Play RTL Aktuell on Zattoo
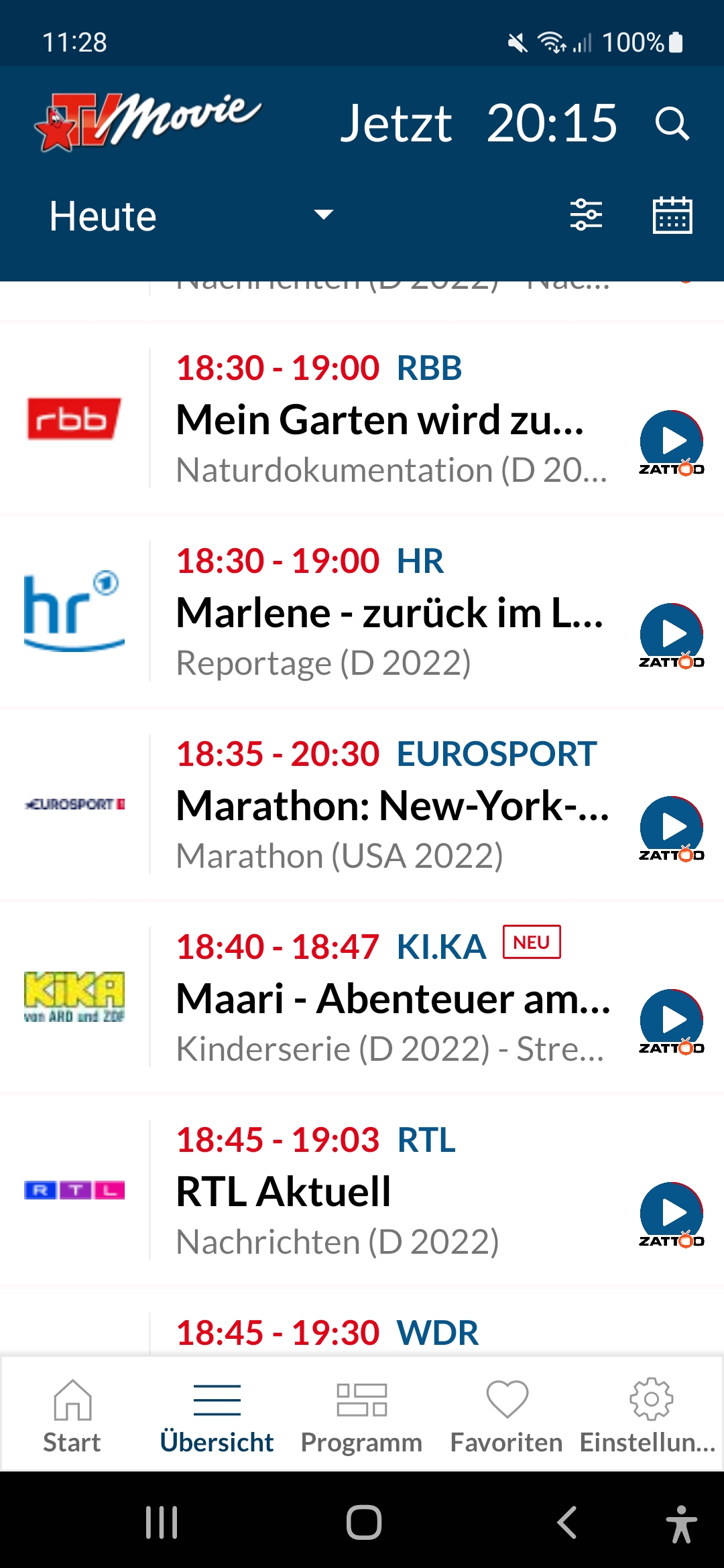The height and width of the screenshot is (1568, 724). pos(672,1214)
